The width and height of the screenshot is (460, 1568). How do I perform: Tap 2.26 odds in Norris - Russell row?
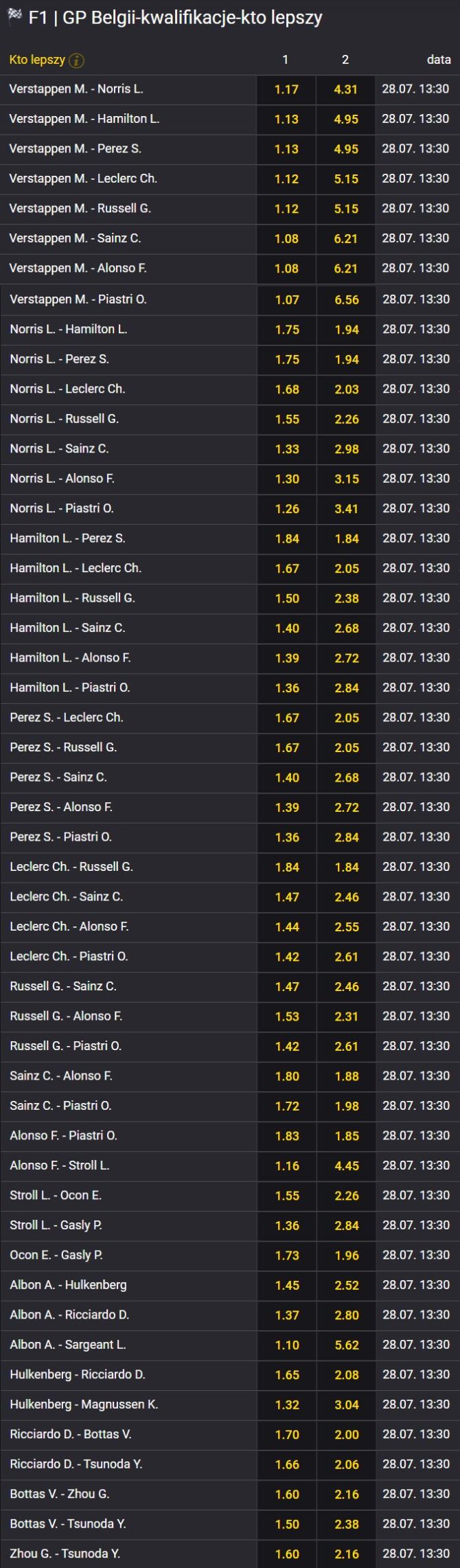tap(346, 419)
